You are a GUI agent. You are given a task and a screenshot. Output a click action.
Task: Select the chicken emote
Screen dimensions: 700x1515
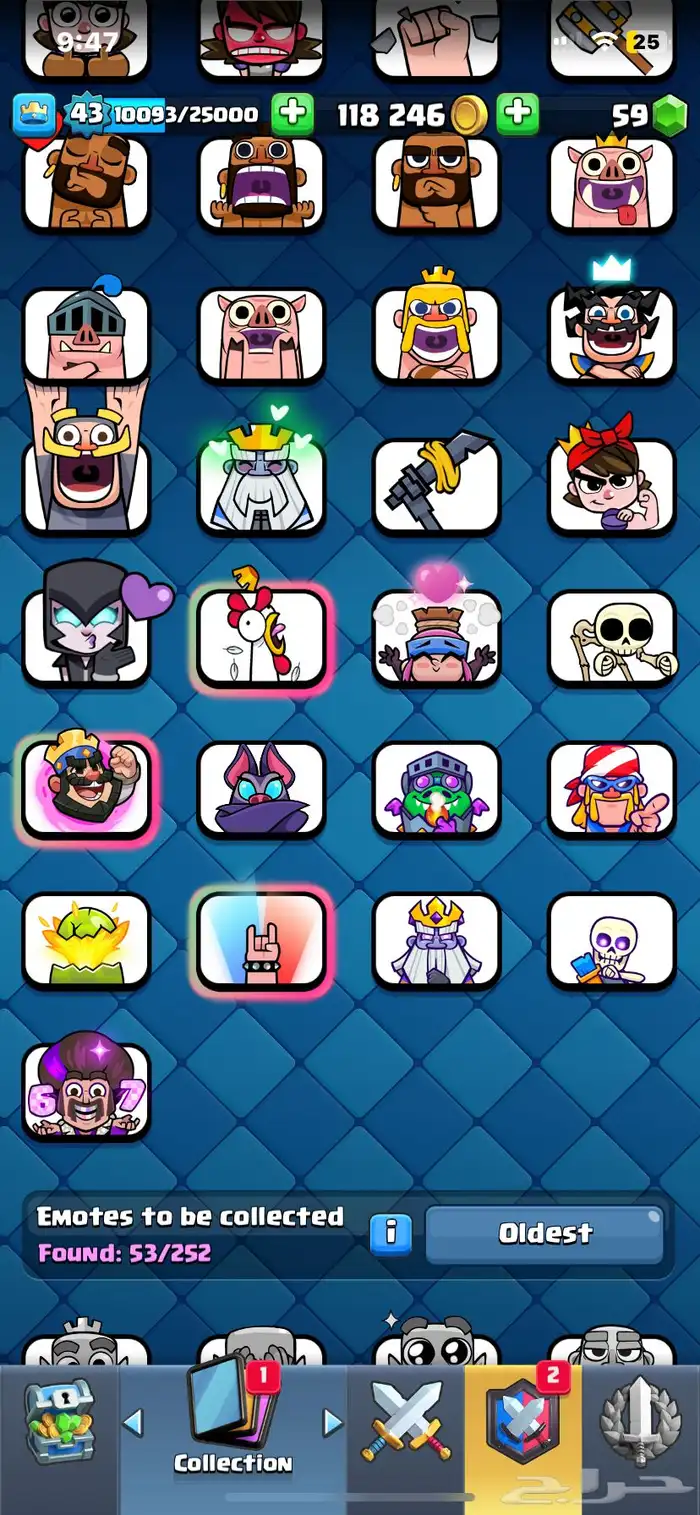pyautogui.click(x=261, y=636)
